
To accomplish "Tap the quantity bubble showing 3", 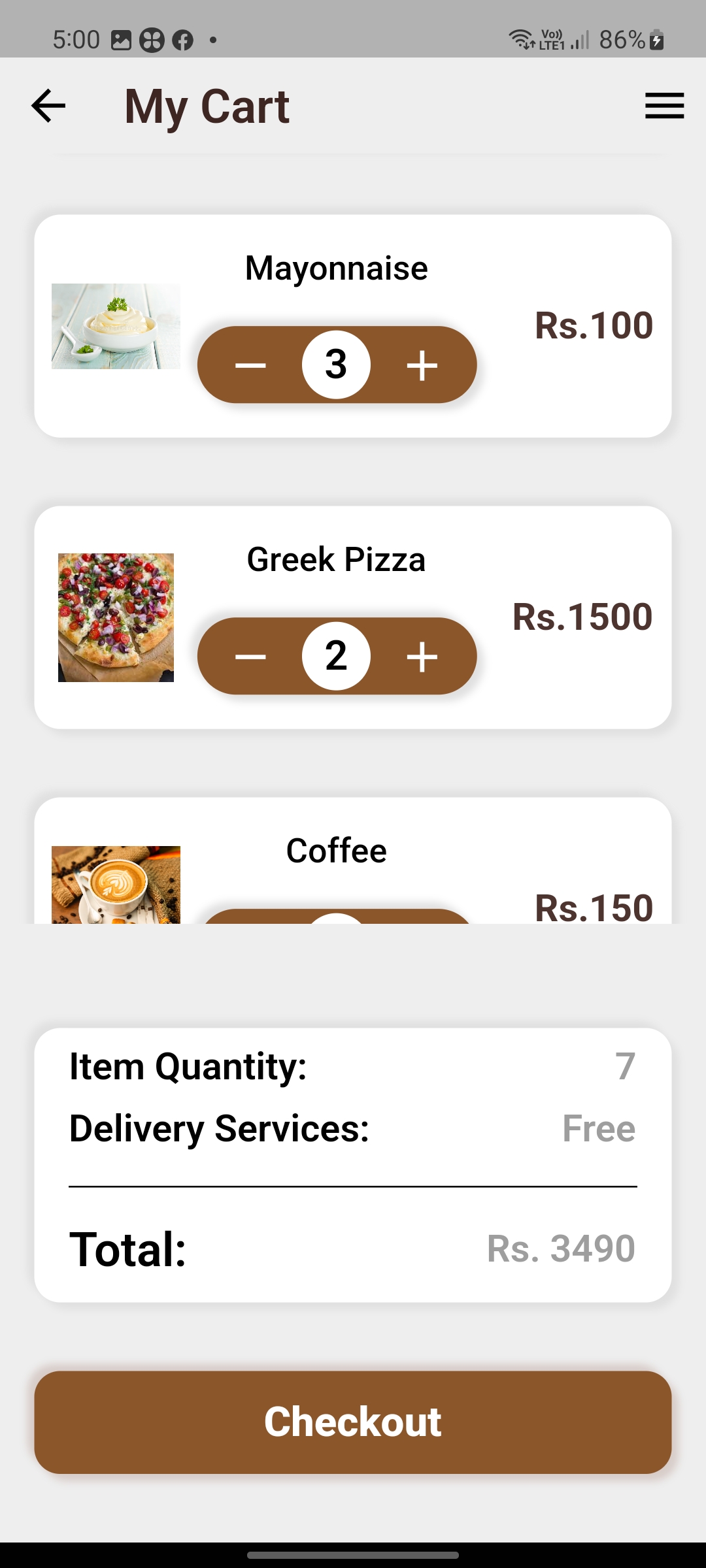I will 336,365.
